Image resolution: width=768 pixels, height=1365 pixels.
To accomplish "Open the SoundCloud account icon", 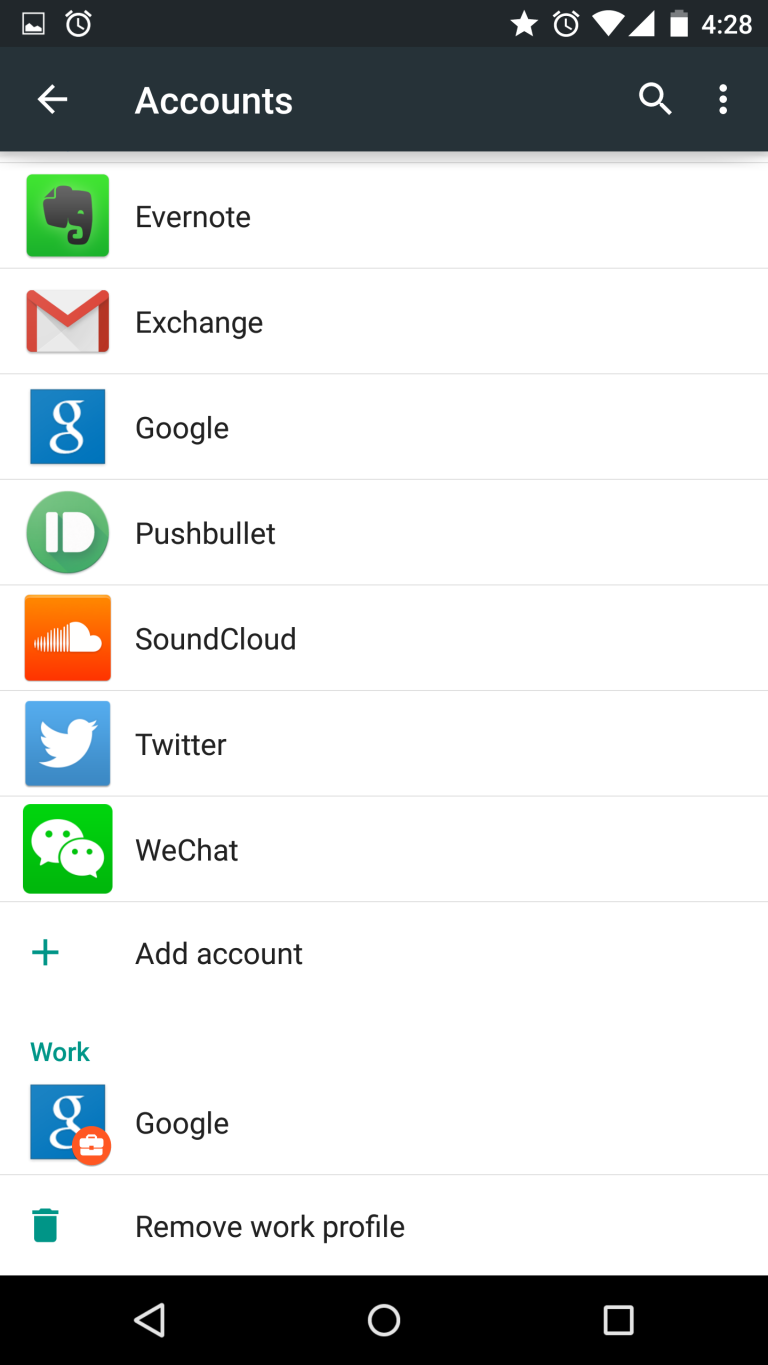I will [x=67, y=637].
